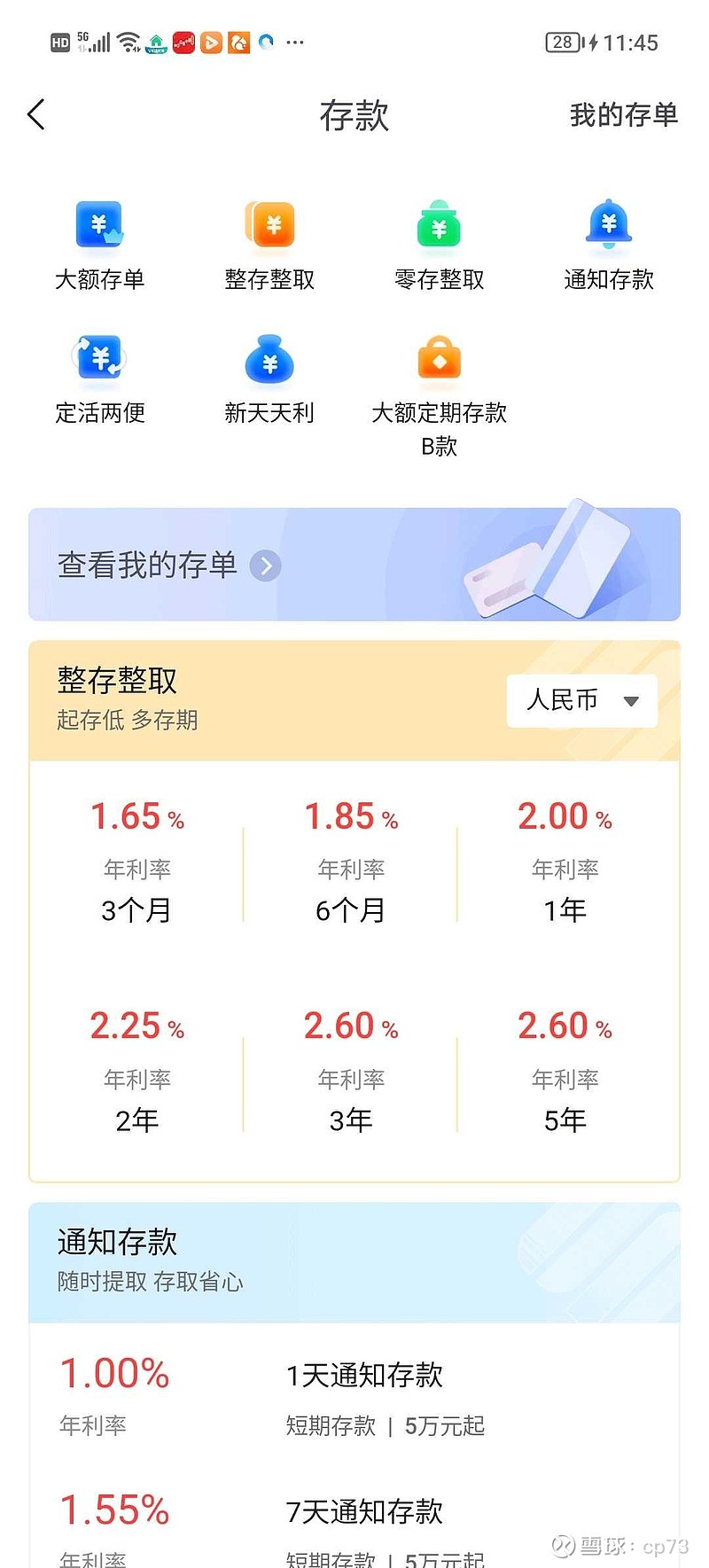Tap the ellipsis in the status bar
Viewport: 709px width, 1568px height.
pos(295,42)
